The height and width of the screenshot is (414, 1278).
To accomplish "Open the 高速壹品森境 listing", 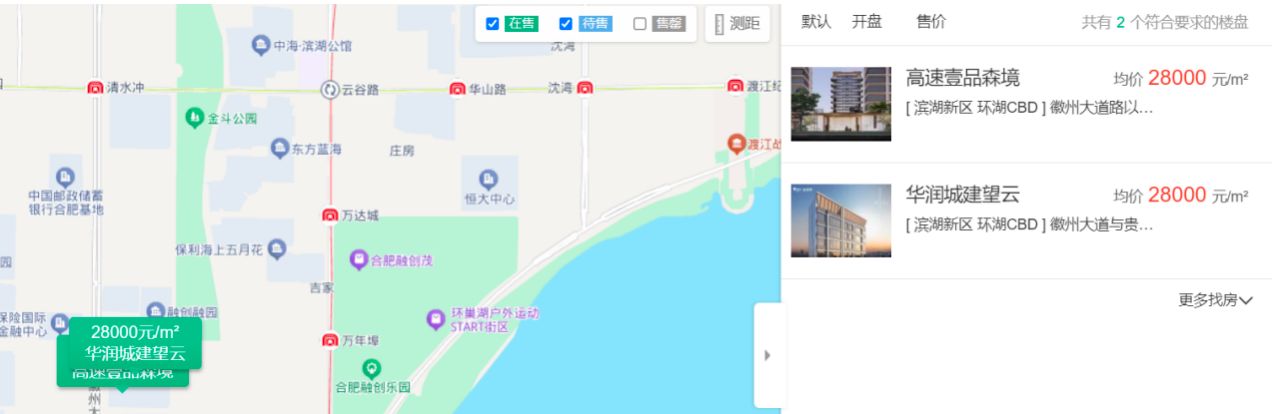I will (x=962, y=78).
